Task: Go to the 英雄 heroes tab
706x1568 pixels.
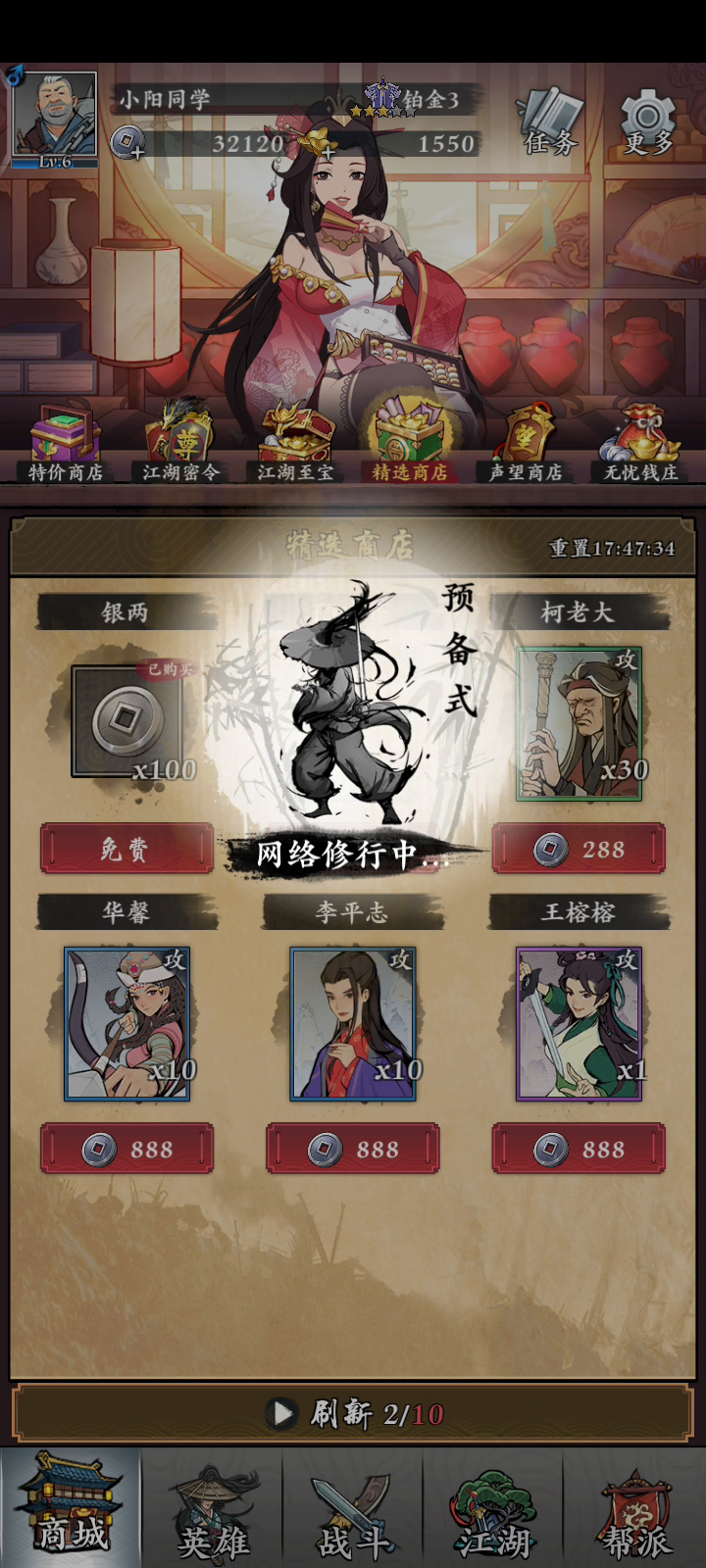Action: [x=212, y=1509]
